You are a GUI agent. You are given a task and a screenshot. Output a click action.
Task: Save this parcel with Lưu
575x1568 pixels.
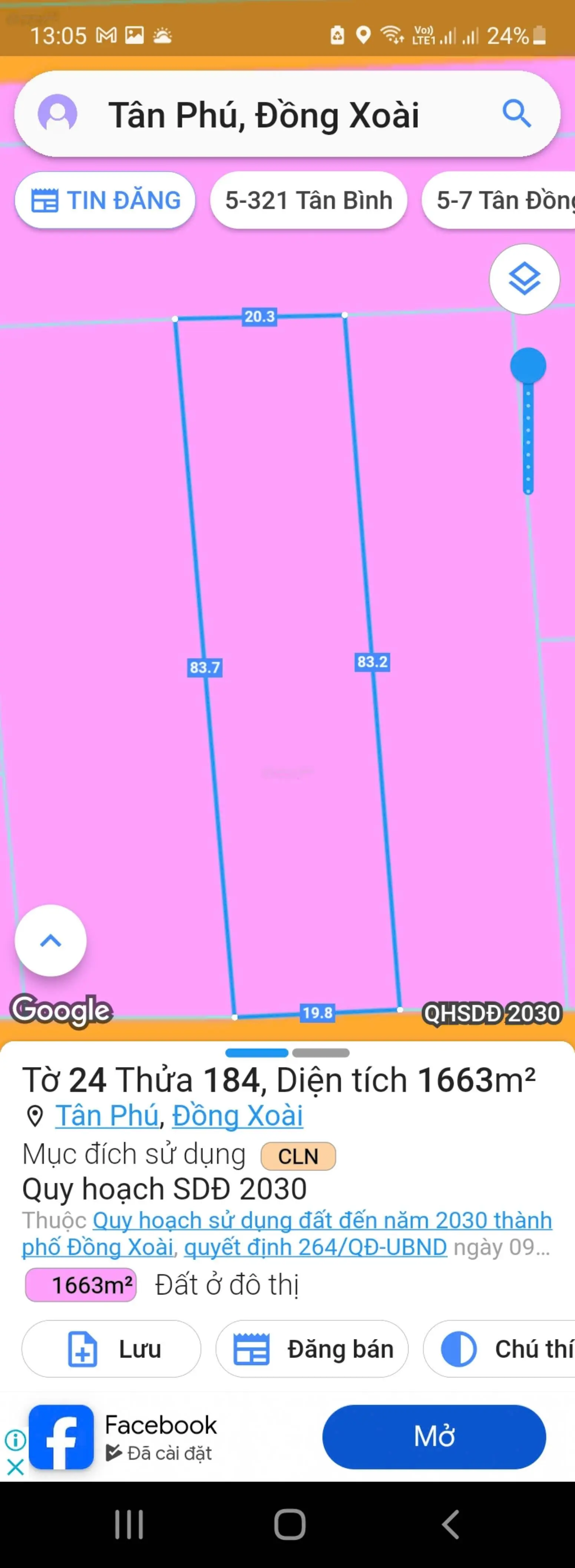[x=111, y=1349]
